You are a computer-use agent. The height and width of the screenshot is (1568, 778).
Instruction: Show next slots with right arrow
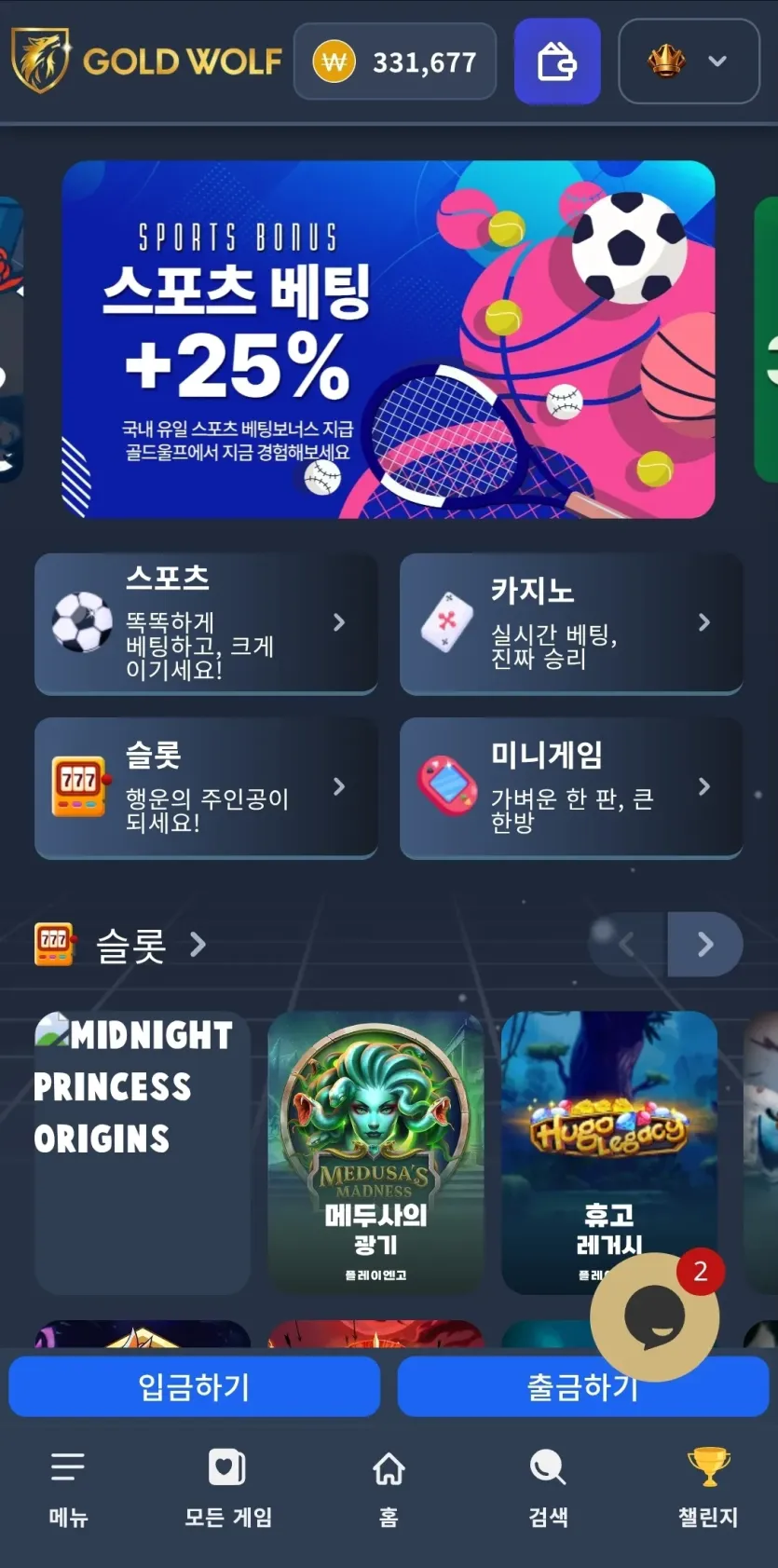click(705, 945)
